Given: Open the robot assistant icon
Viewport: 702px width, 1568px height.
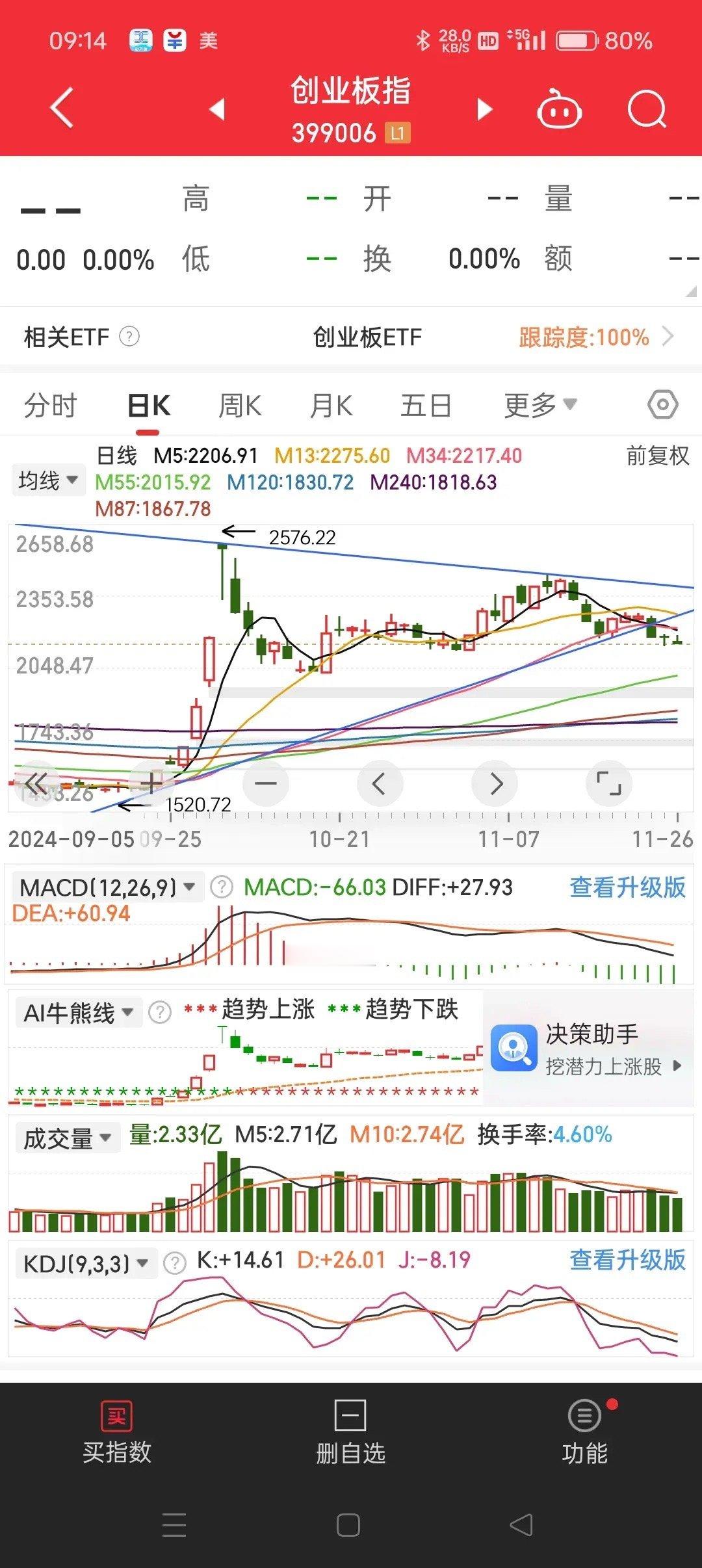Looking at the screenshot, I should pyautogui.click(x=559, y=109).
